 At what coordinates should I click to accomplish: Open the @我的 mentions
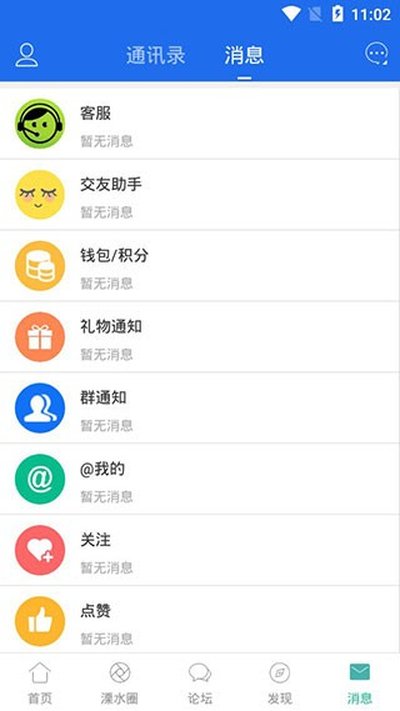tap(200, 479)
